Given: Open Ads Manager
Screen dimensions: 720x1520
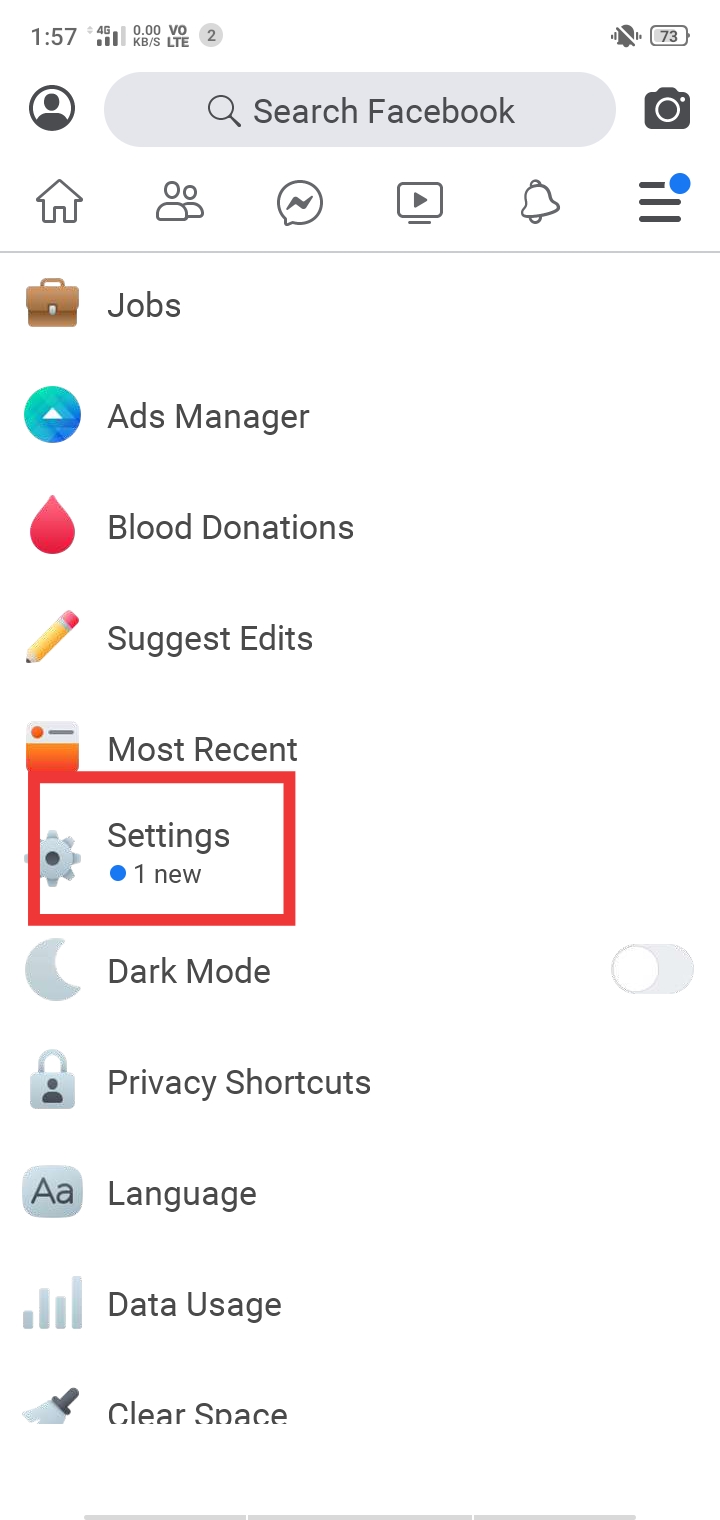Looking at the screenshot, I should click(208, 416).
